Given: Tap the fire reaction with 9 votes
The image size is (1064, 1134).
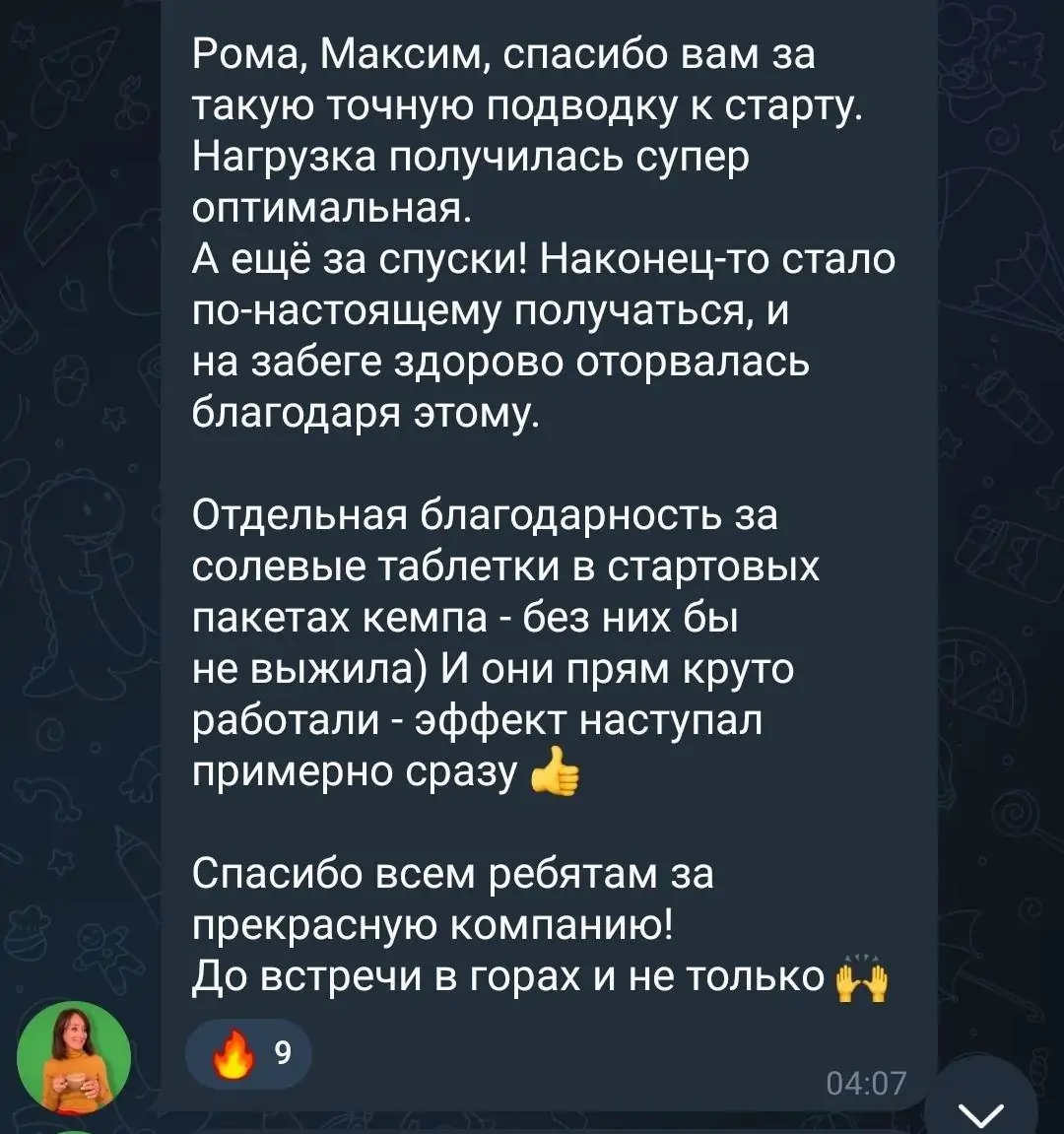Looking at the screenshot, I should [x=248, y=1054].
